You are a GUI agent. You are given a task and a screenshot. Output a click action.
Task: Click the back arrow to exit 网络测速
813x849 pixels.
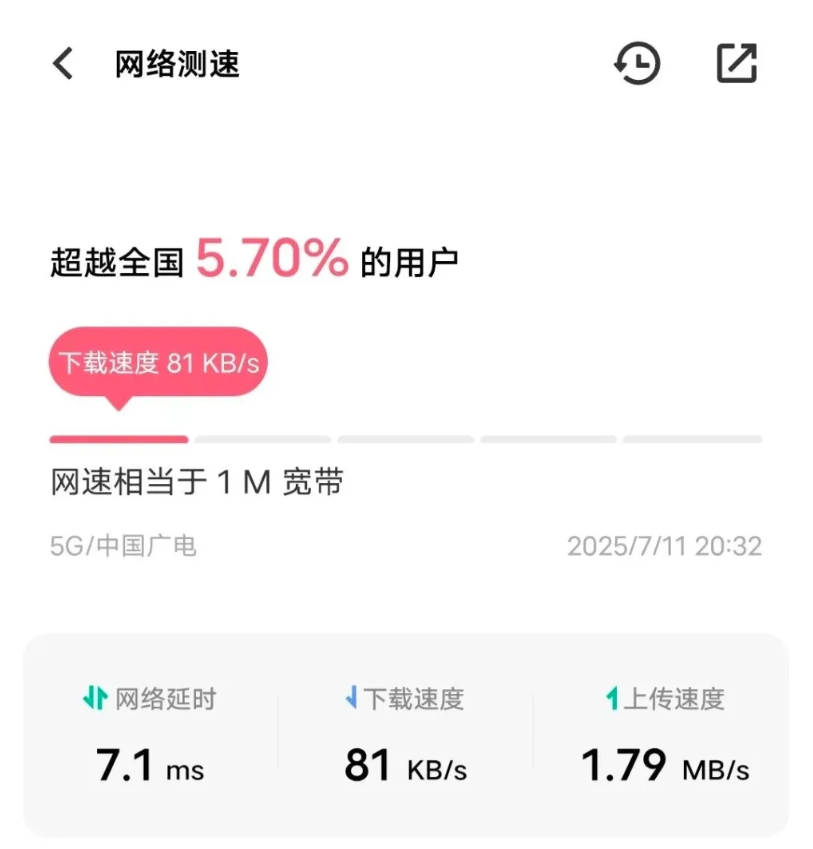pyautogui.click(x=62, y=62)
